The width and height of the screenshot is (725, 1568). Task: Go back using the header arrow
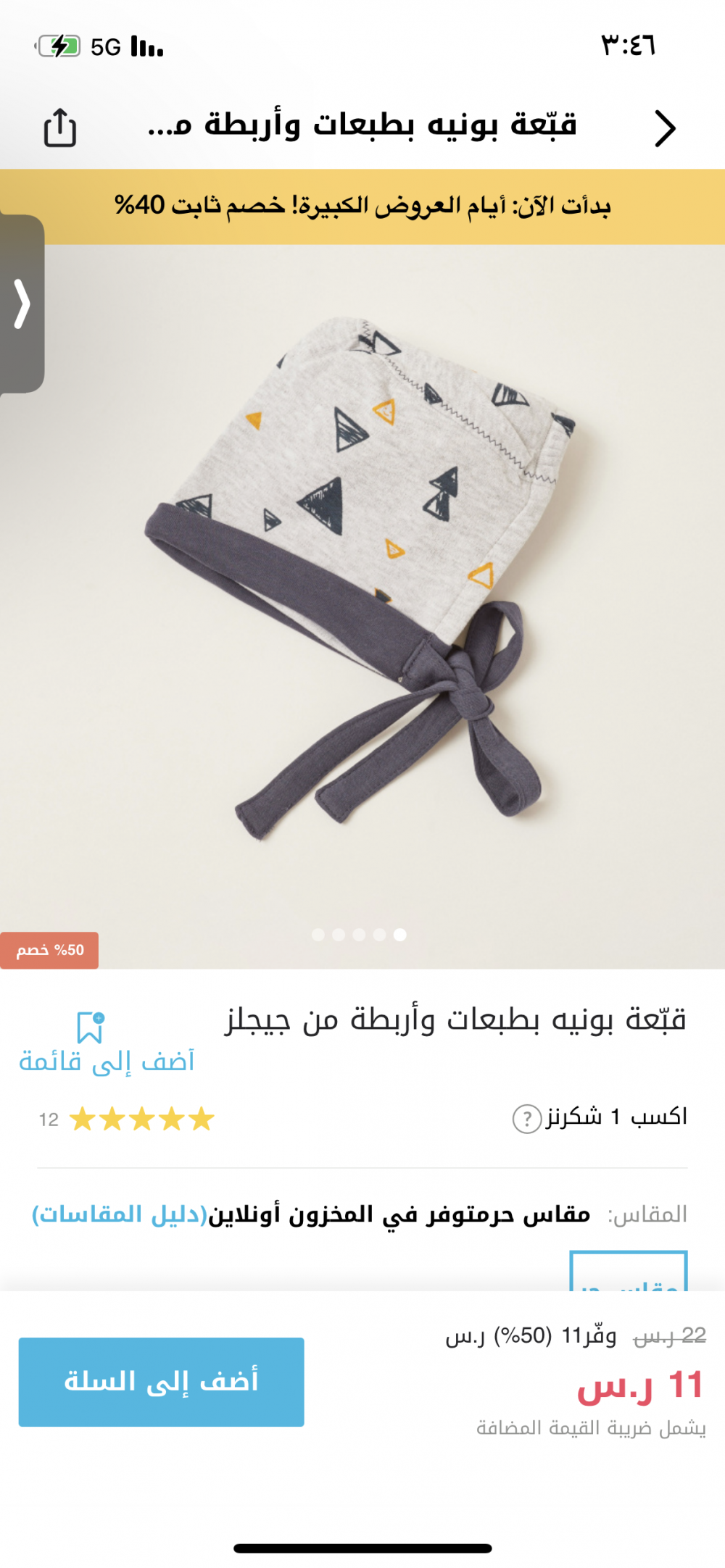pos(664,128)
